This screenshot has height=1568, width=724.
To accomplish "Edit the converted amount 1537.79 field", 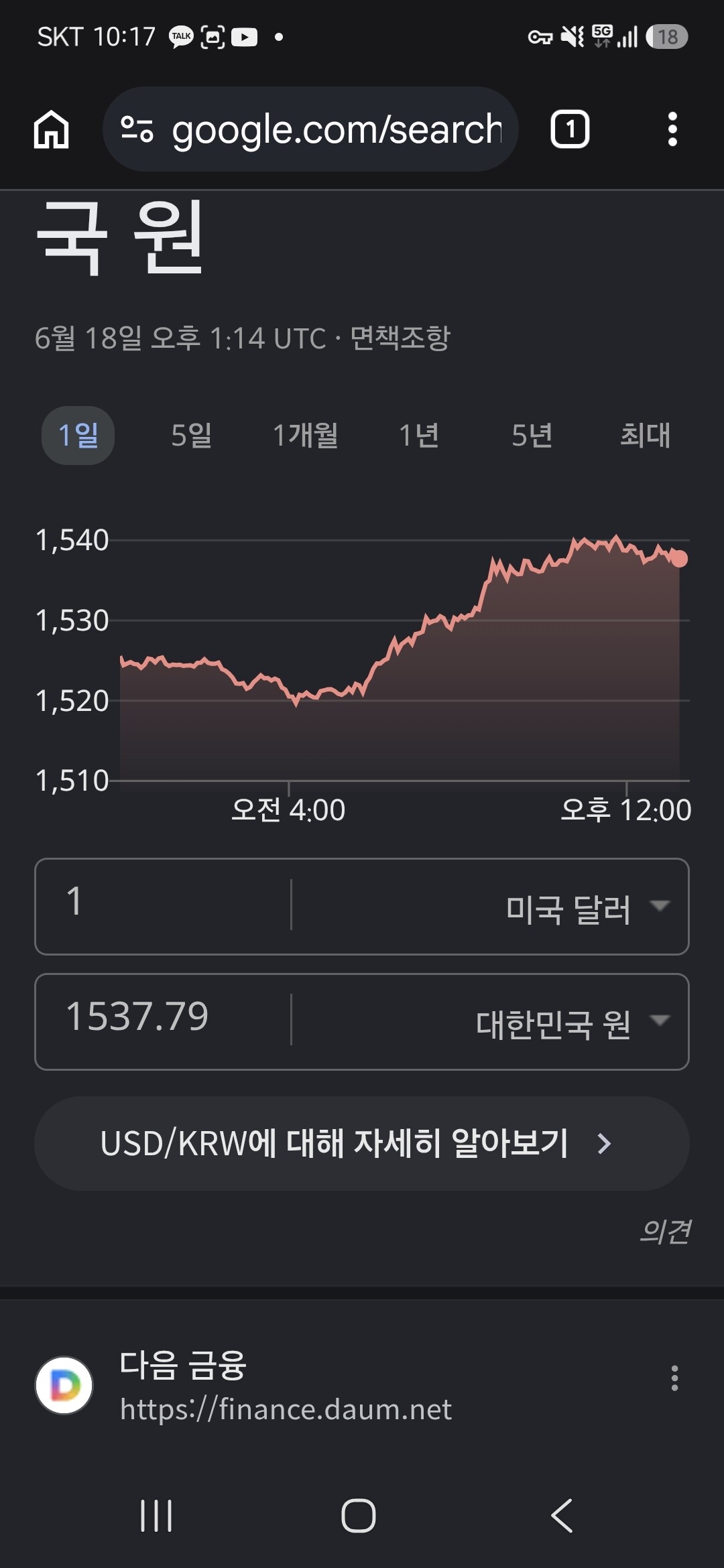I will point(163,1021).
